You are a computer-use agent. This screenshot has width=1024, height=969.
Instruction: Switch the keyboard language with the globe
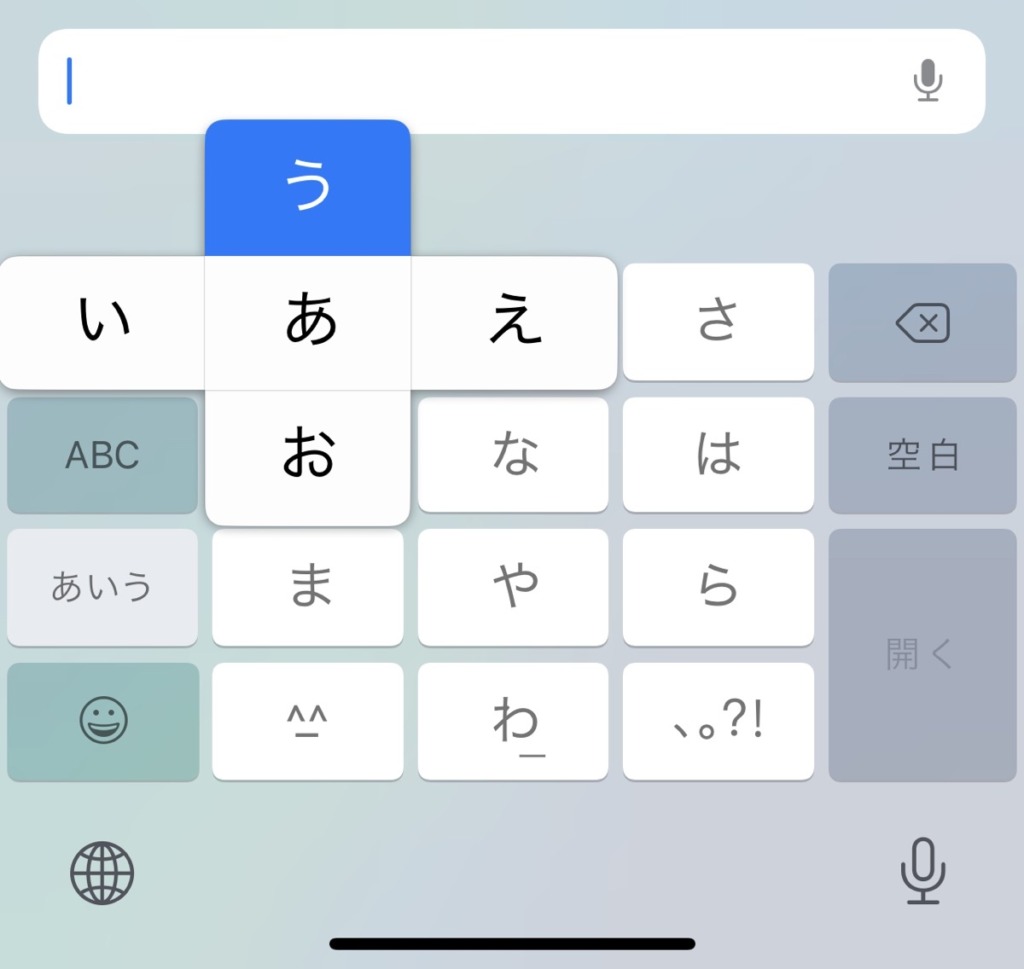coord(102,872)
